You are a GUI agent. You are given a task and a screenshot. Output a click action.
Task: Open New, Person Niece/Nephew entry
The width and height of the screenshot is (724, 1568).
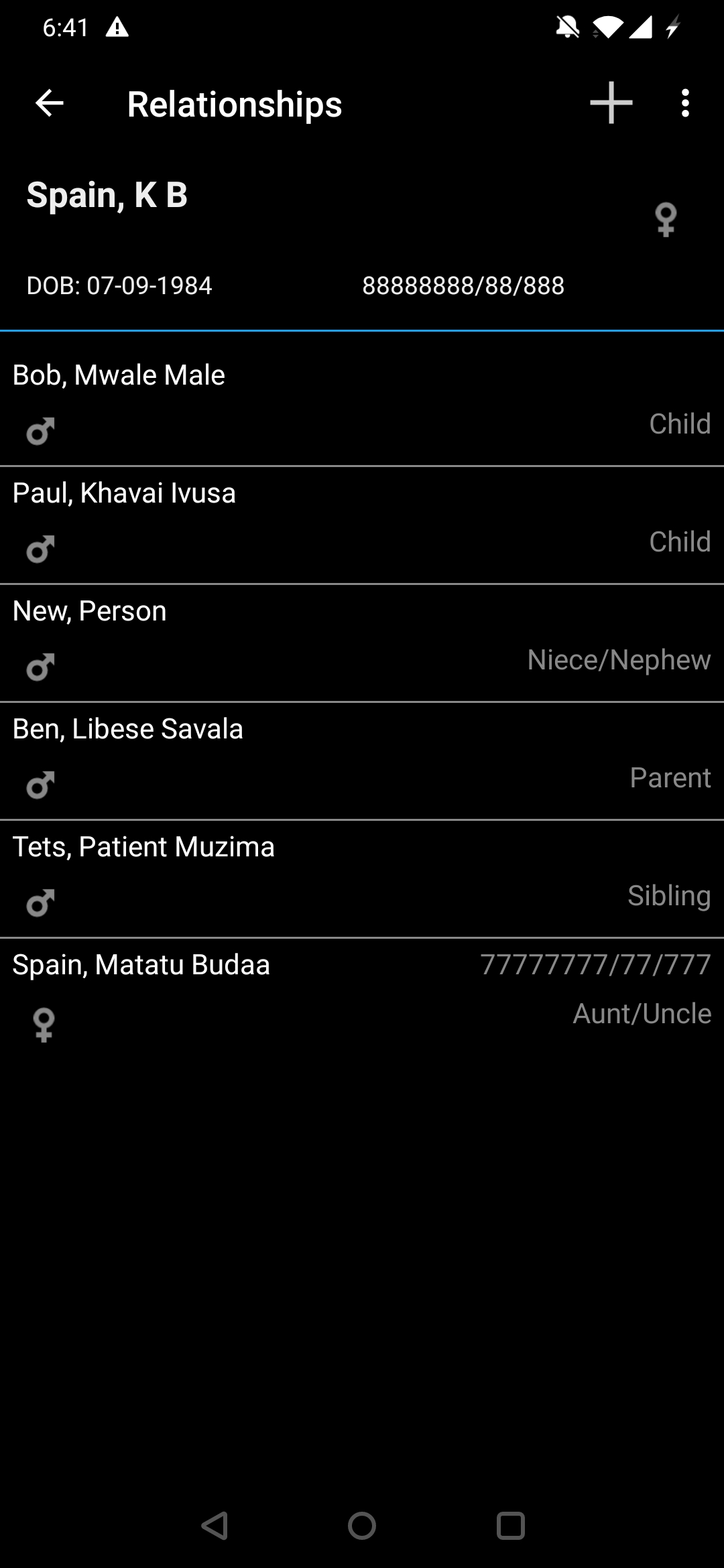(x=362, y=643)
